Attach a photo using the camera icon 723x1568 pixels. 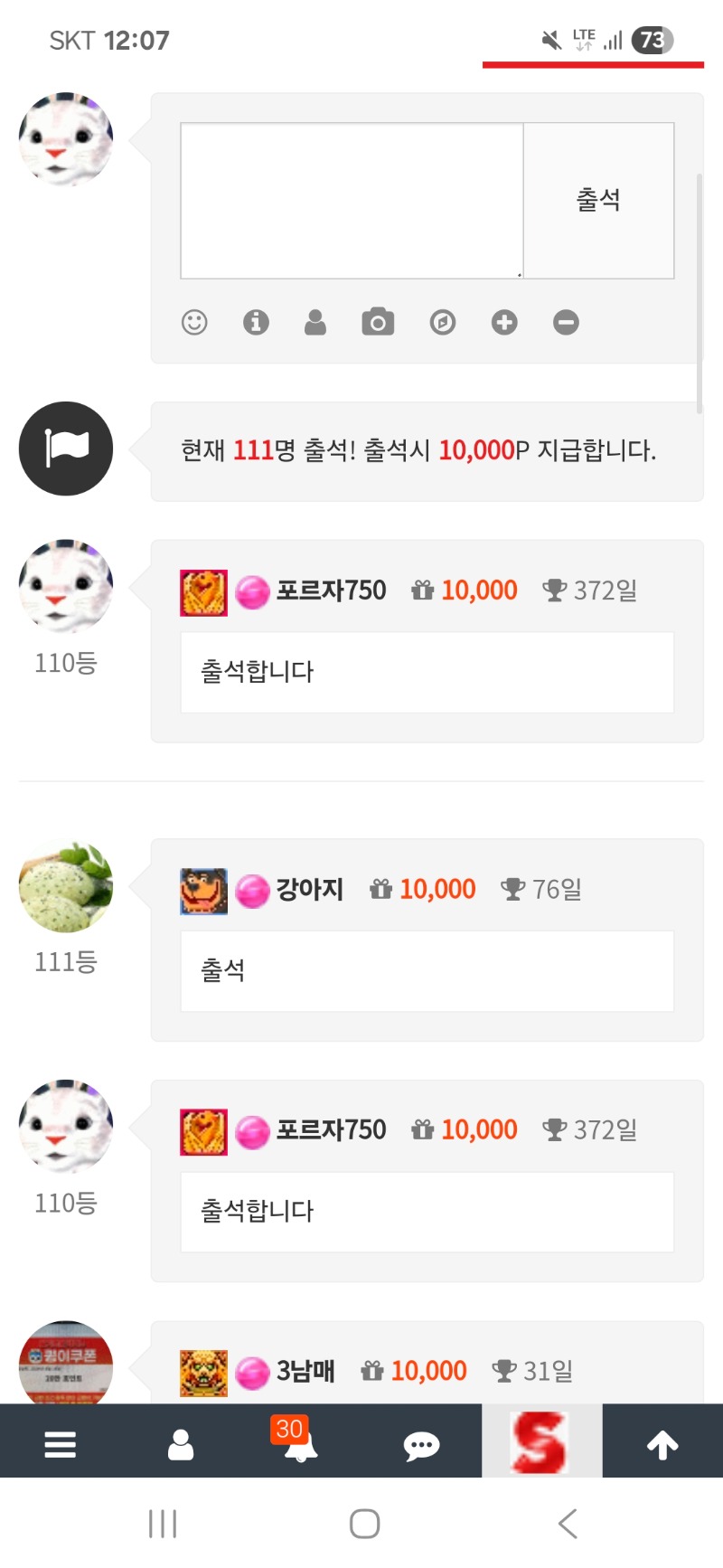coord(378,322)
